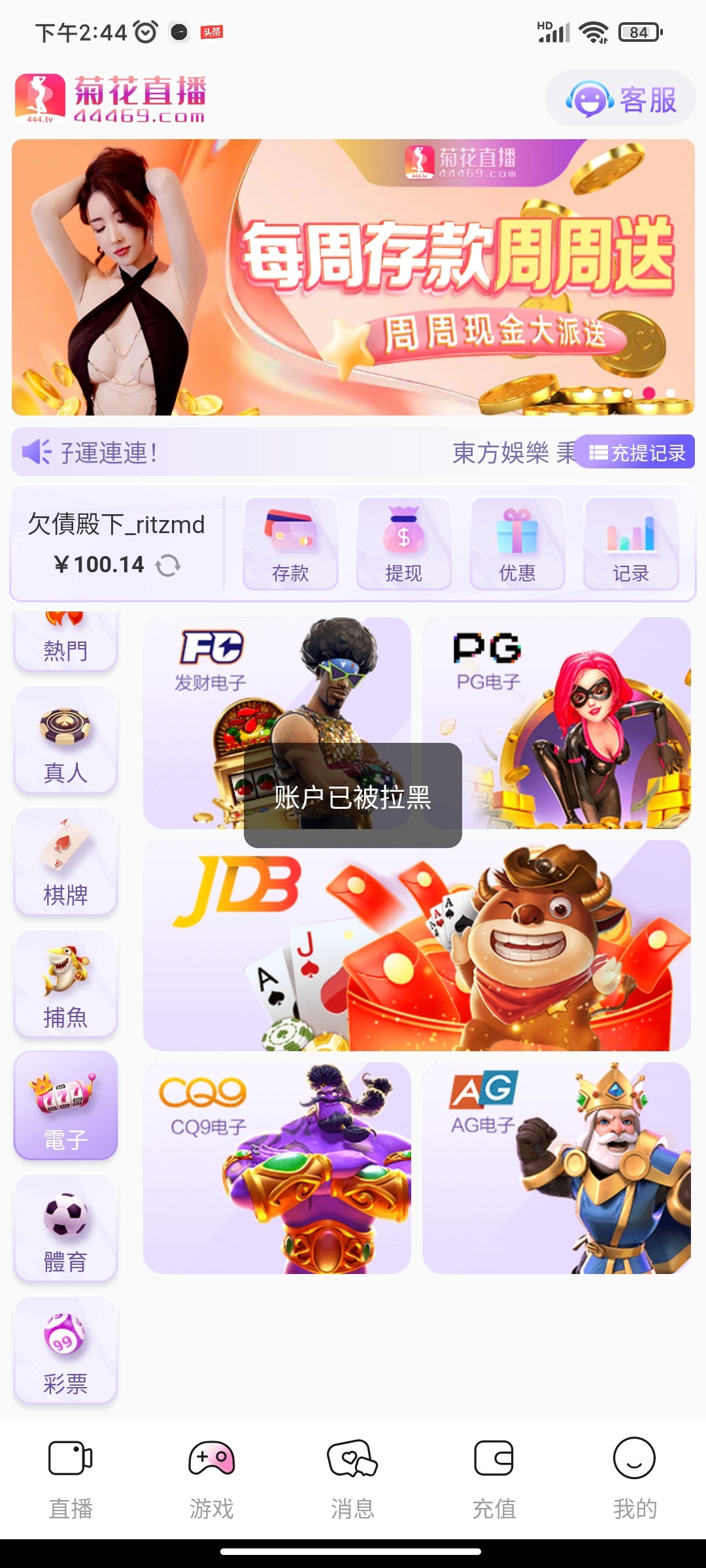
Task: Tap the 提现 withdraw button
Action: tap(403, 544)
